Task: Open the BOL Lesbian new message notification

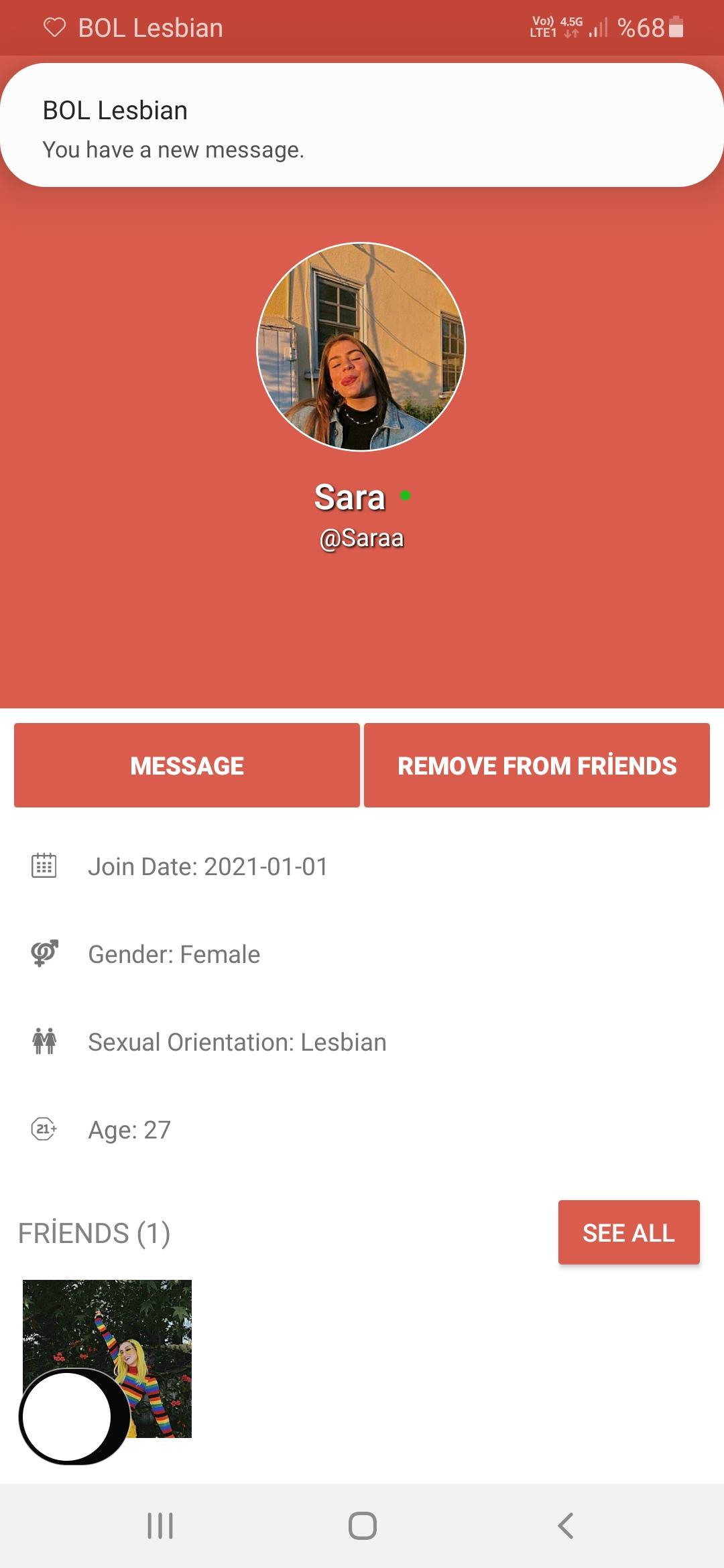Action: coord(362,125)
